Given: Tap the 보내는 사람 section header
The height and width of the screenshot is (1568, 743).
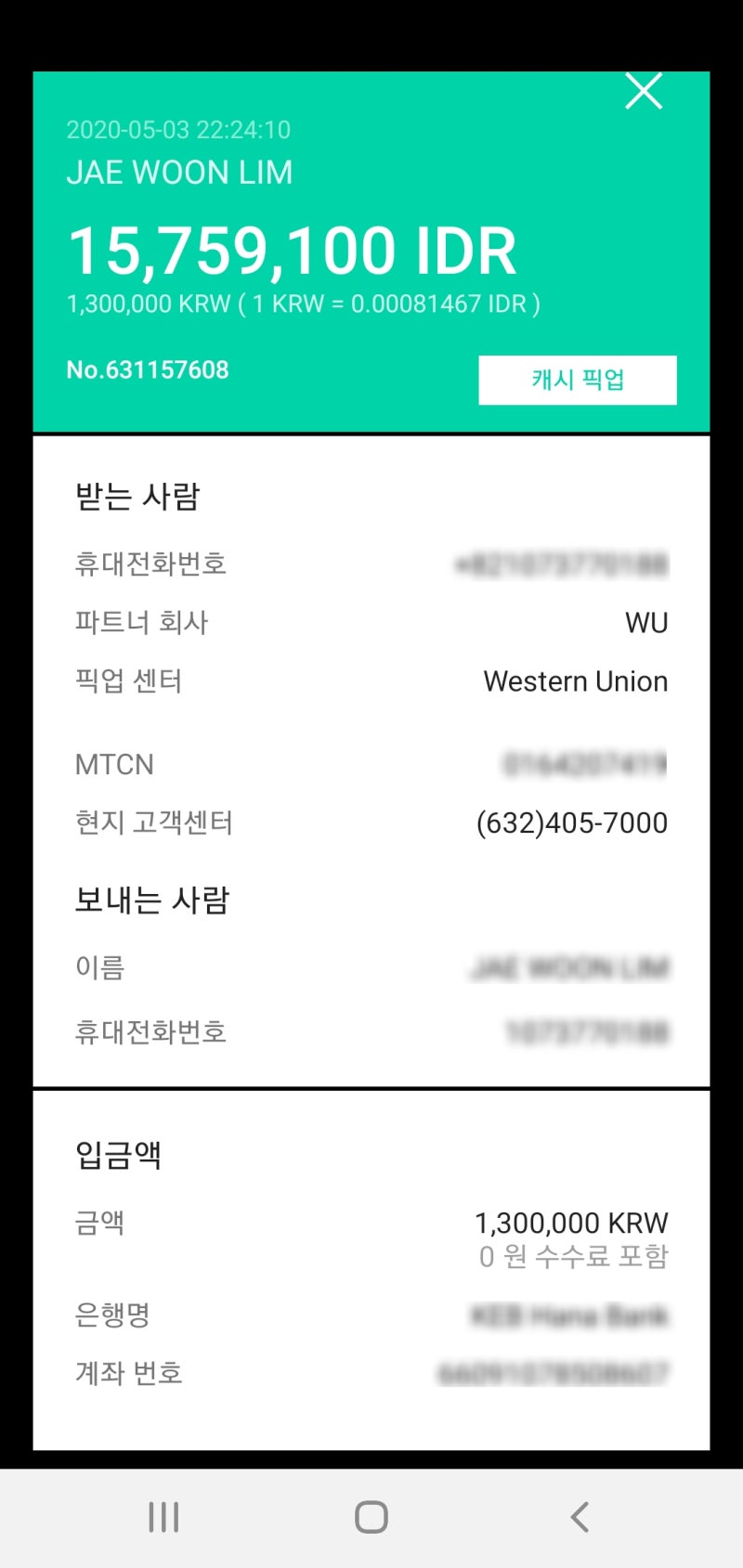Looking at the screenshot, I should [151, 900].
